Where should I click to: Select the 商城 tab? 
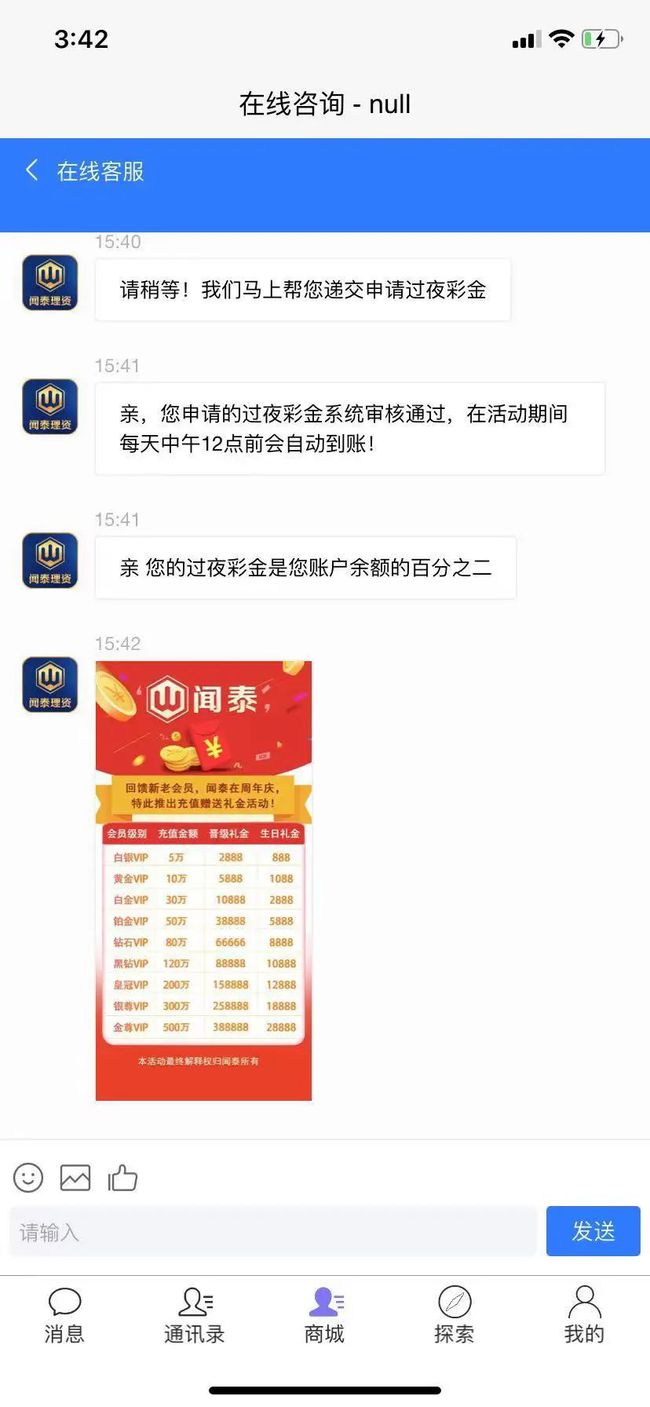coord(324,1315)
